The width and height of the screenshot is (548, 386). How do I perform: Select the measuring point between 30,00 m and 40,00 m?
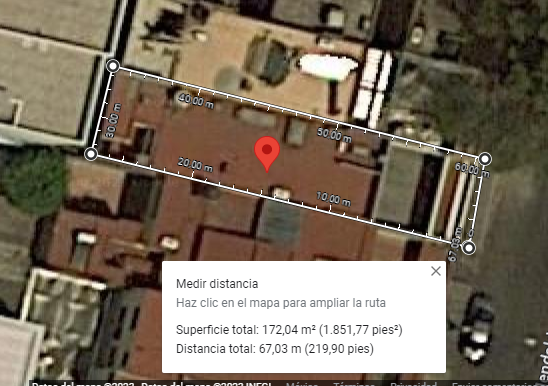tap(113, 66)
